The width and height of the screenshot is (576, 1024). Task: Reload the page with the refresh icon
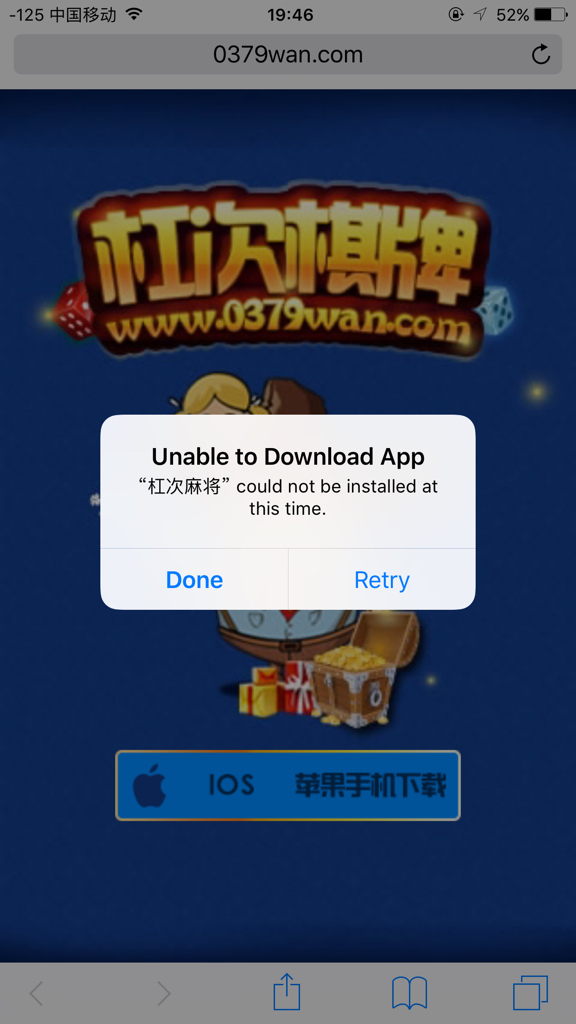(541, 54)
